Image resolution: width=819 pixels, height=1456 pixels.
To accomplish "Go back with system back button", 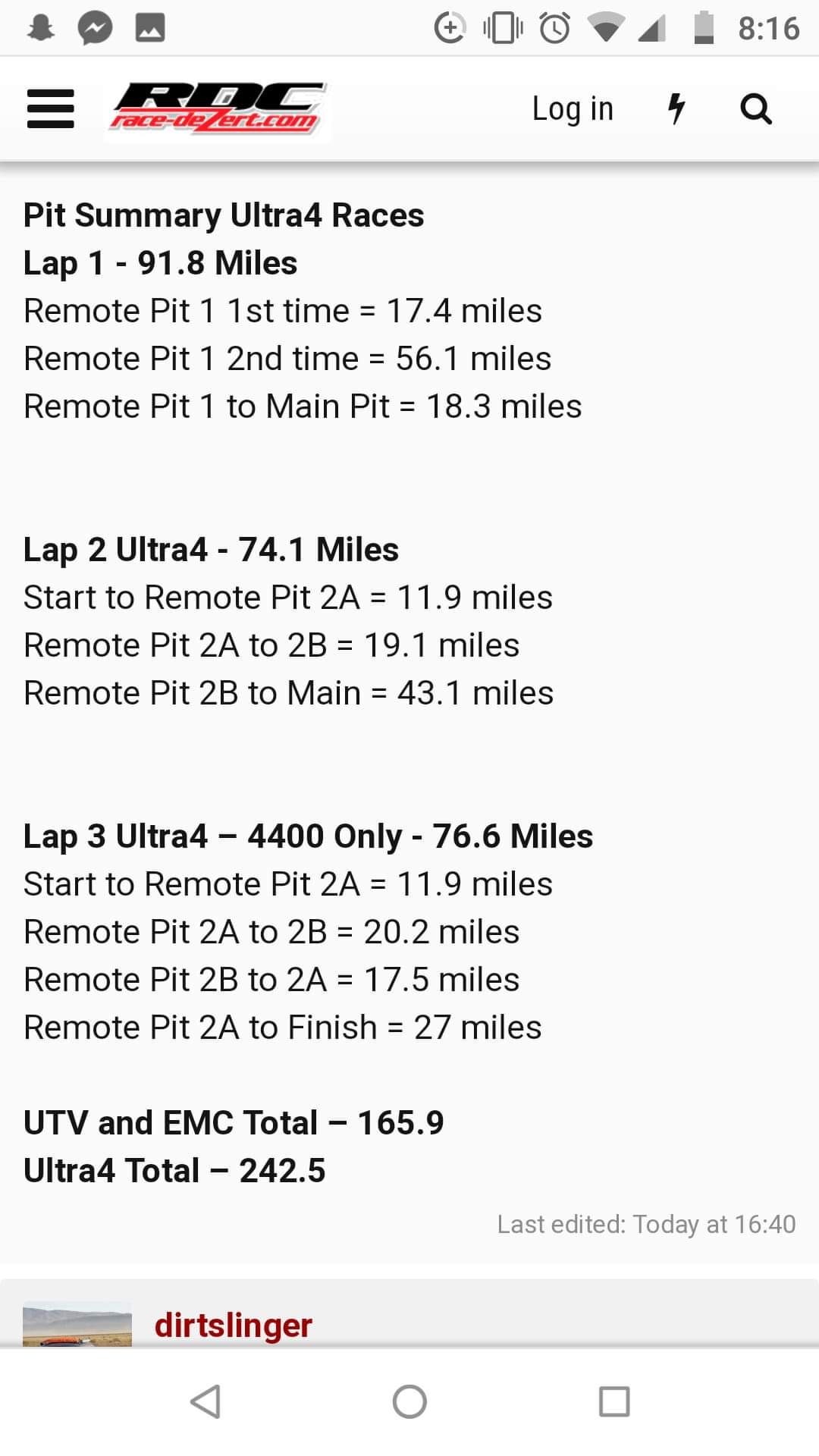I will 205,1401.
